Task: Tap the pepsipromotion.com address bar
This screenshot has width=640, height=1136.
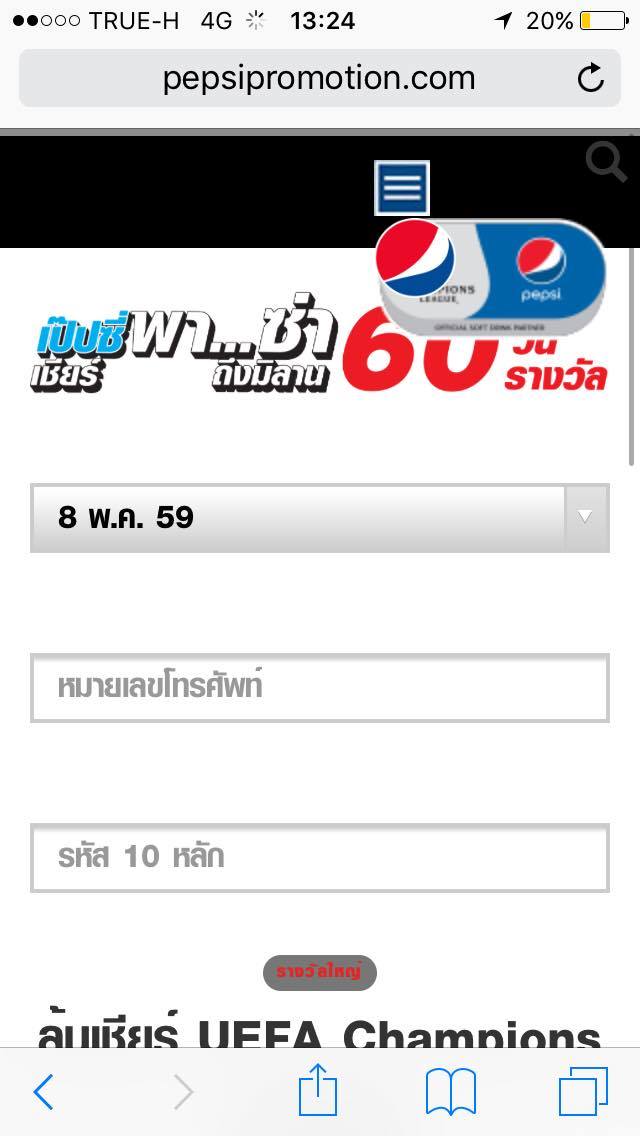Action: coord(318,78)
